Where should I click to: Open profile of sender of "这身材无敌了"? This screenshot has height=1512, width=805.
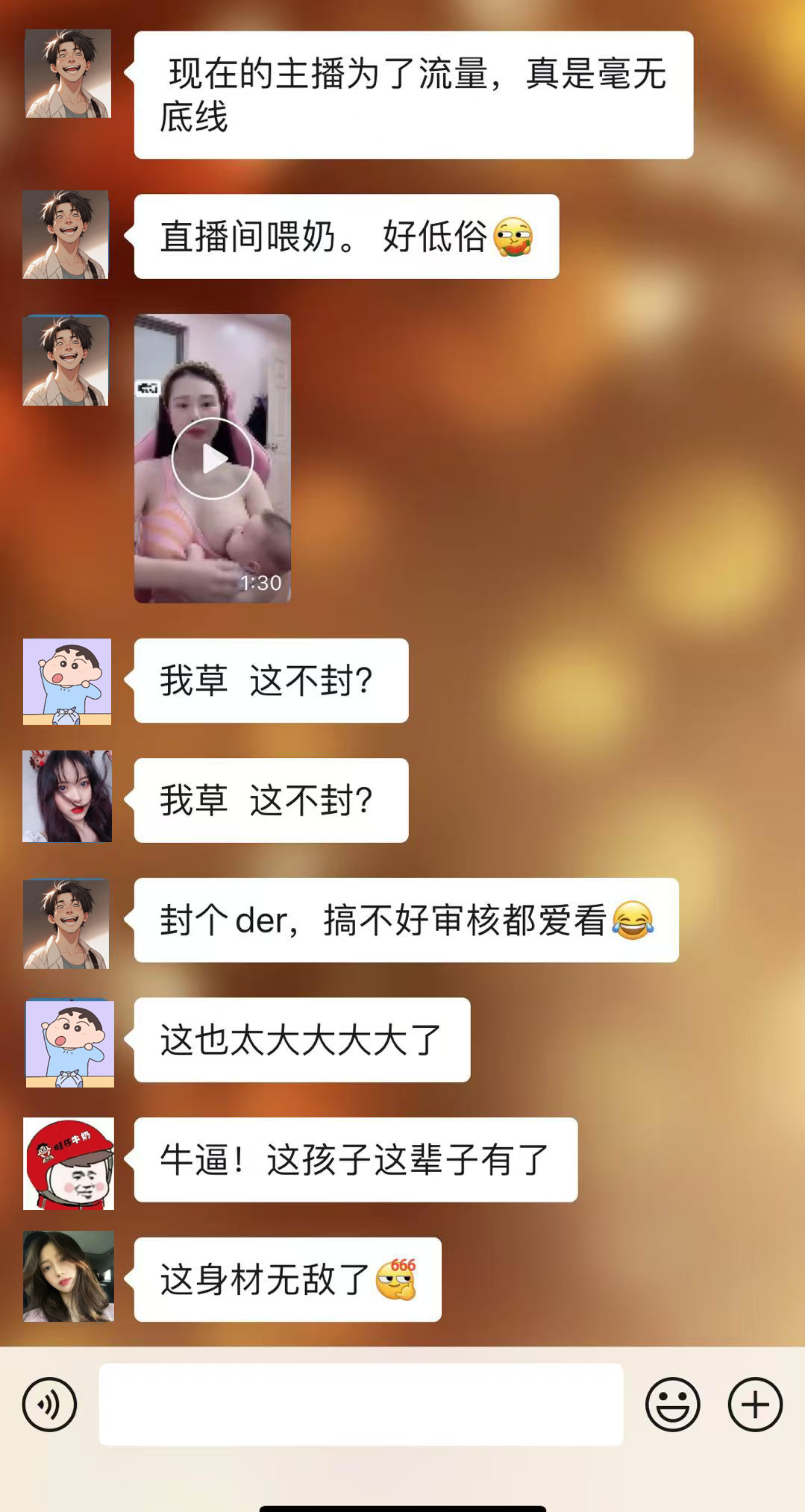click(69, 1276)
